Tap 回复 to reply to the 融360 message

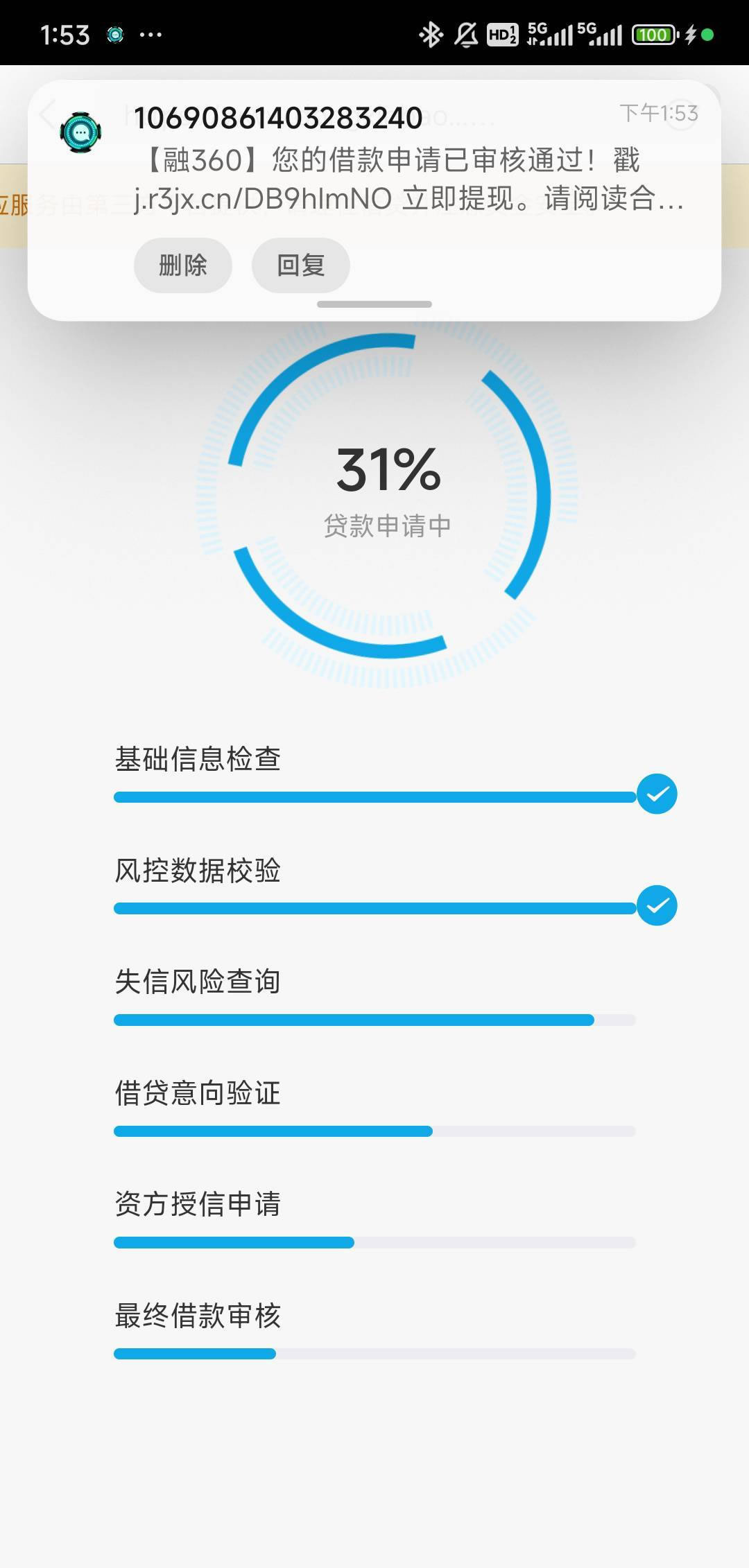pos(300,265)
